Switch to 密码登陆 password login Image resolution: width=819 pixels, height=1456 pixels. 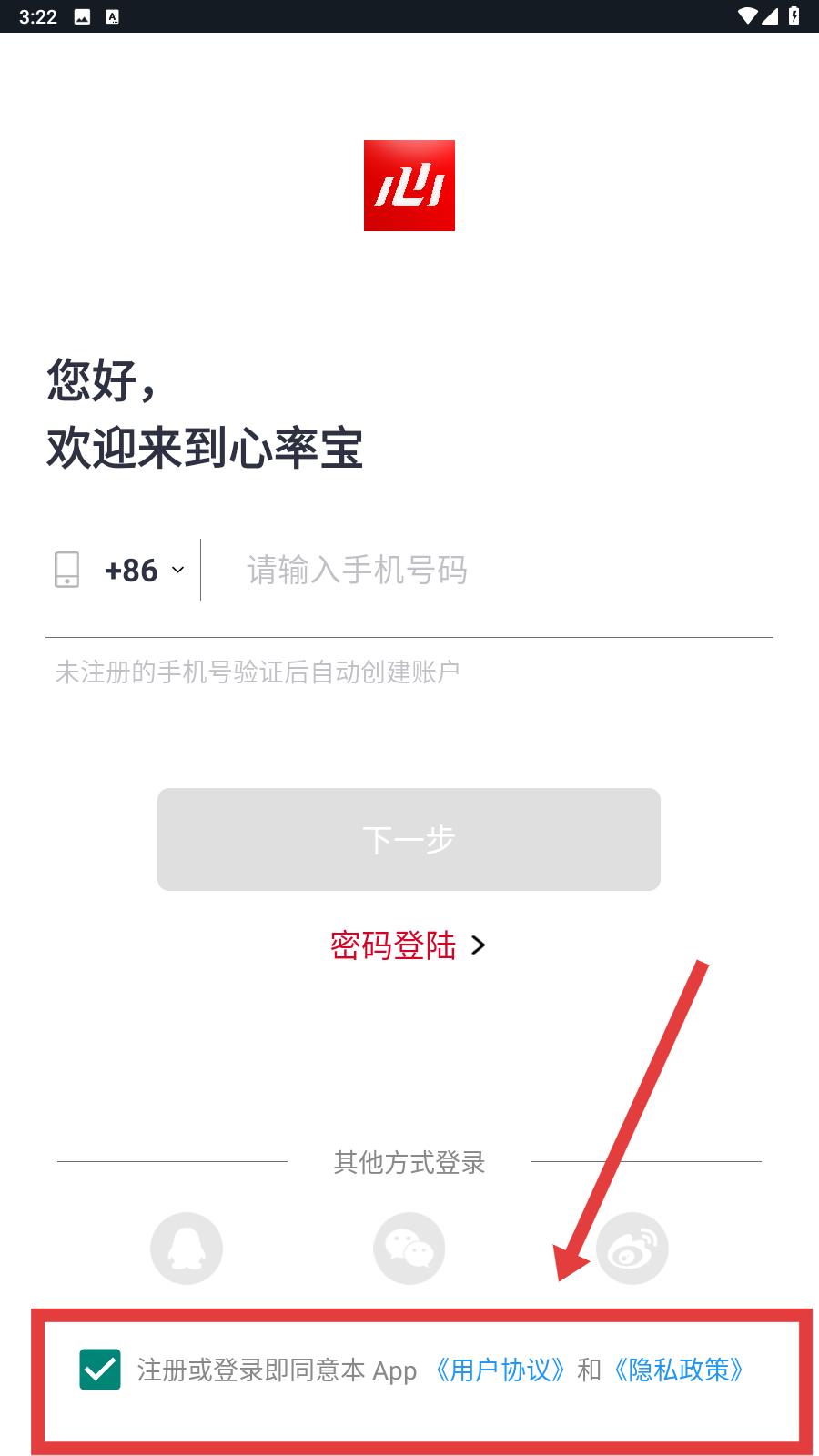coord(409,945)
